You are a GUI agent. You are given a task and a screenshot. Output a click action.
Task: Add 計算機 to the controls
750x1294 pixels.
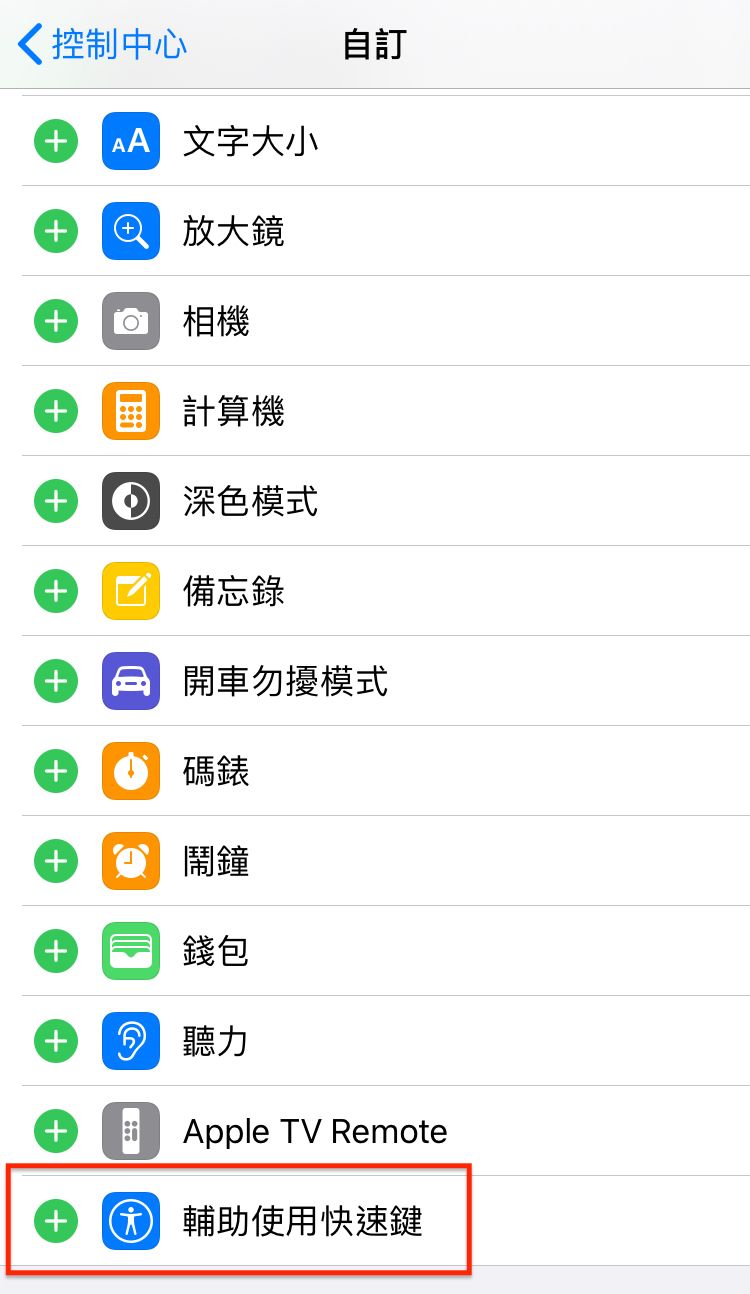click(56, 411)
